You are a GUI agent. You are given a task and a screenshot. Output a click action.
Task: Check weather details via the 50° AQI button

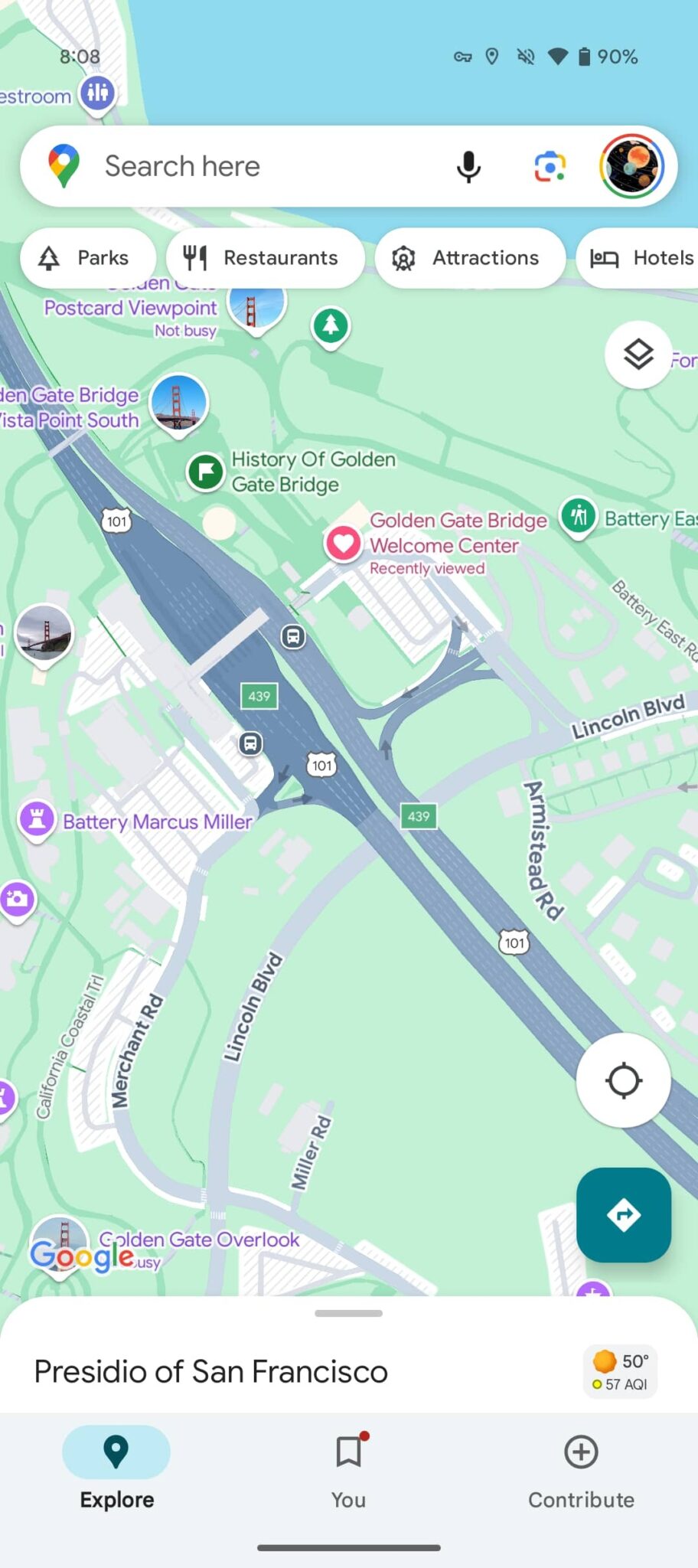pyautogui.click(x=618, y=1370)
